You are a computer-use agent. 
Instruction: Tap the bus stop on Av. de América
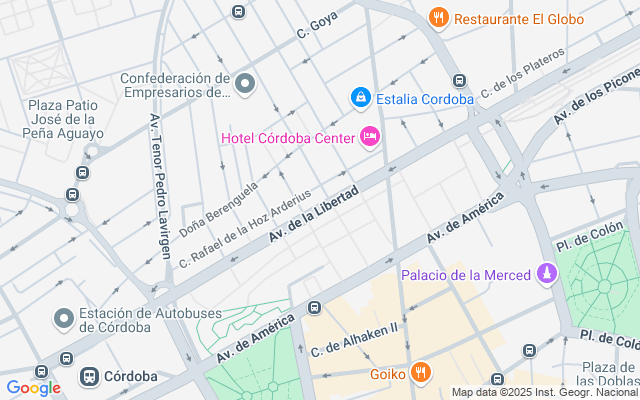point(315,308)
